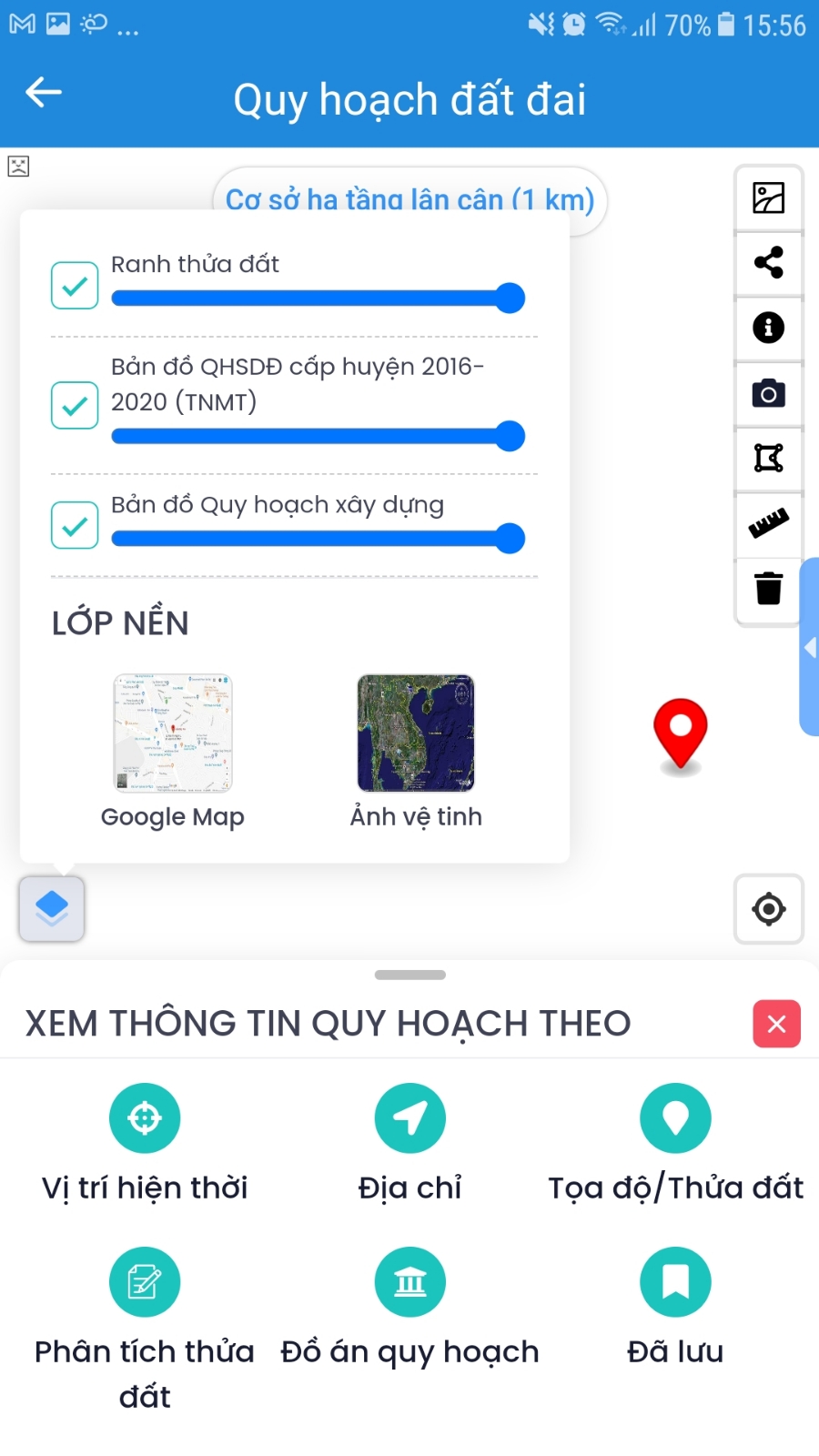Go back using the header arrow
Viewport: 819px width, 1456px height.
tap(44, 92)
